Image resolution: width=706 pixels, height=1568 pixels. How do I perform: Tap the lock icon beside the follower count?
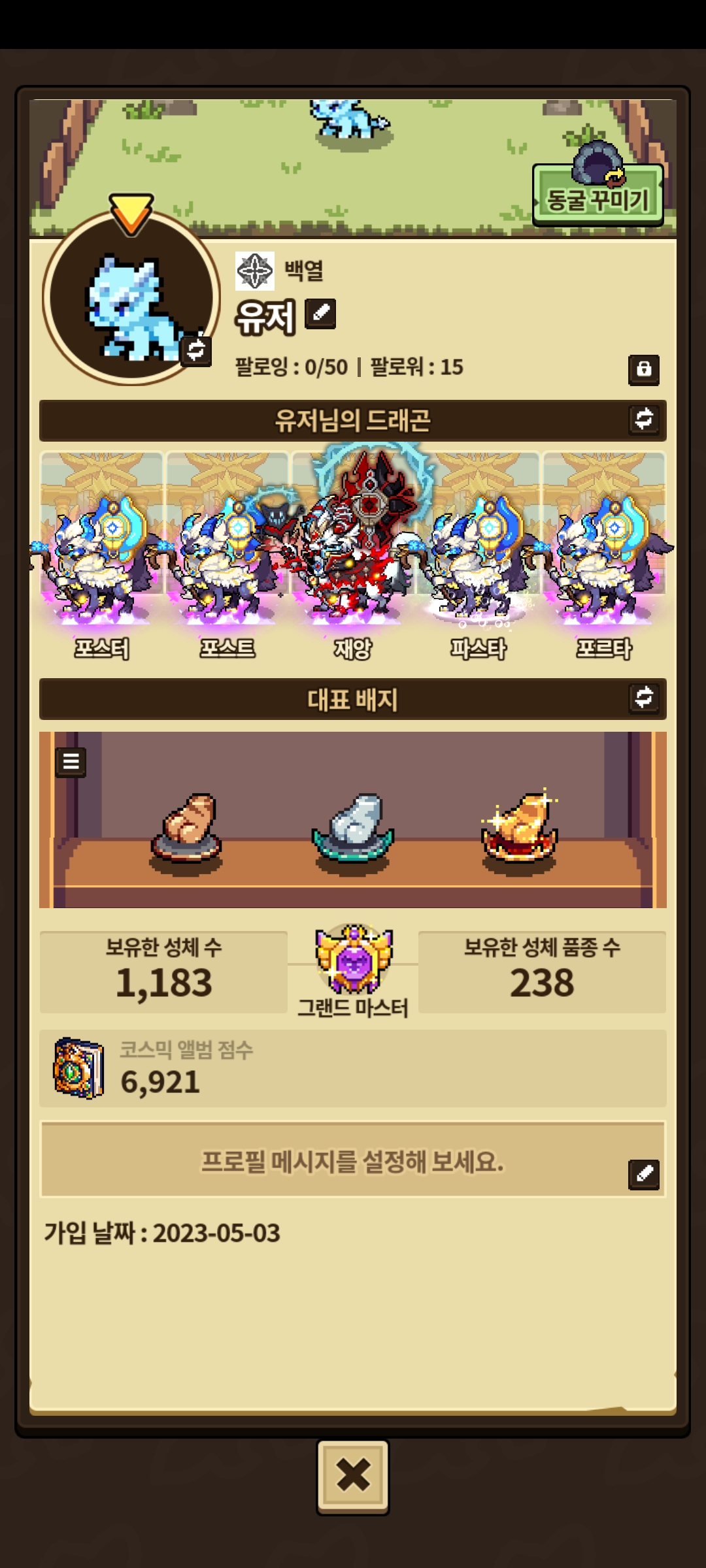click(x=644, y=369)
